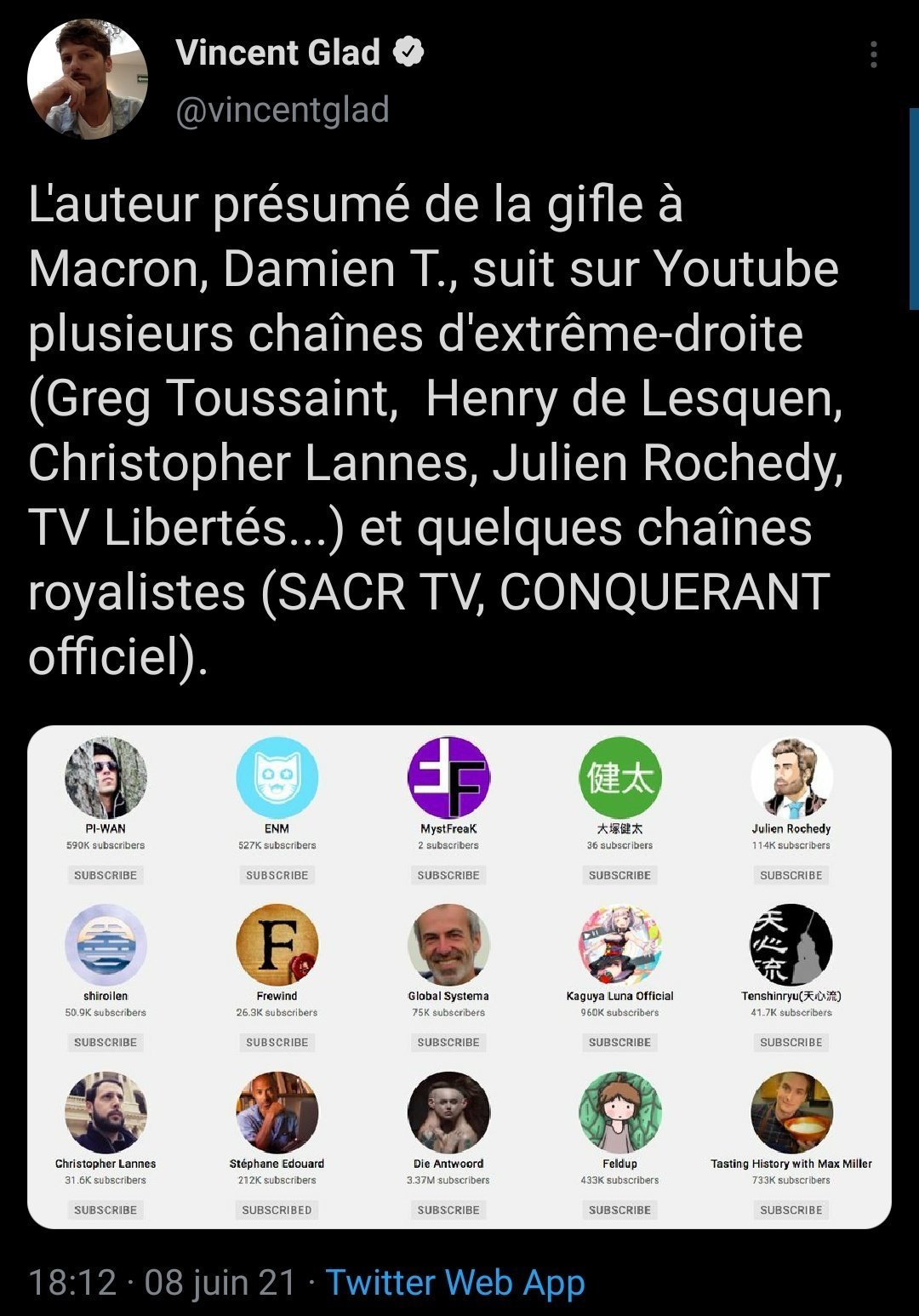Open Vincent Glad's profile picture
Screen dimensions: 919x1316
click(x=88, y=79)
